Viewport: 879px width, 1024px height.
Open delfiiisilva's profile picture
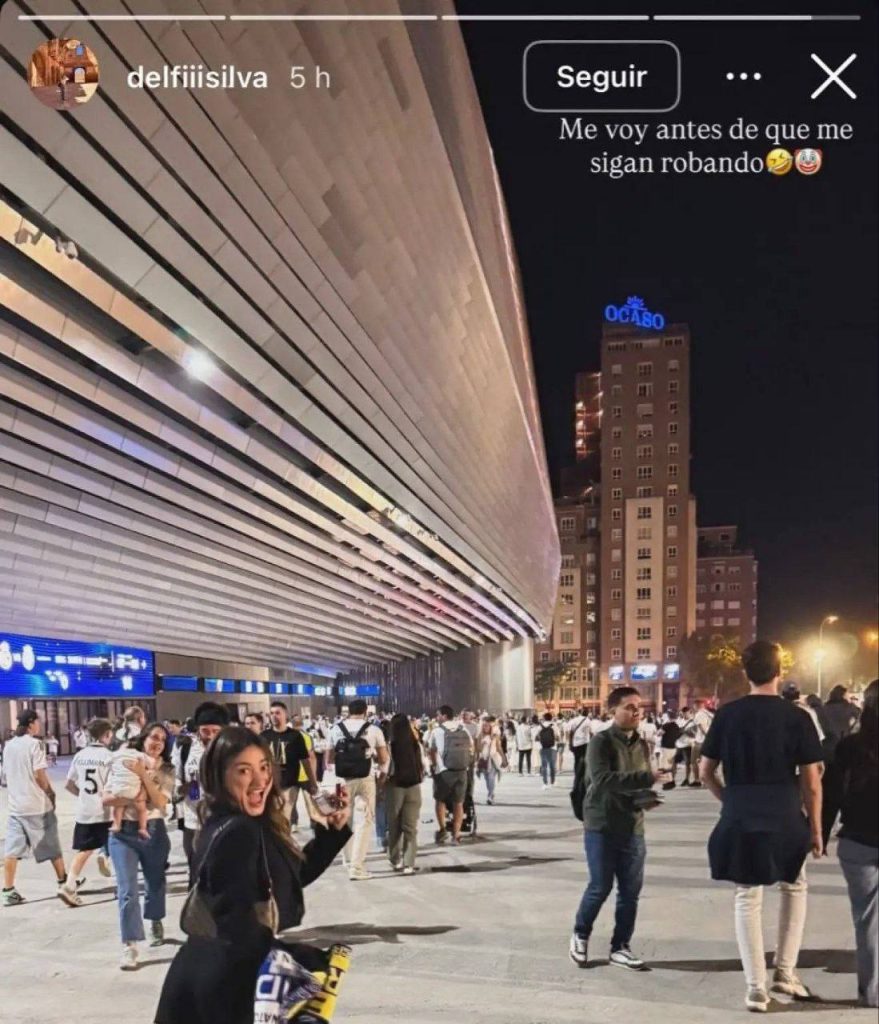click(63, 74)
